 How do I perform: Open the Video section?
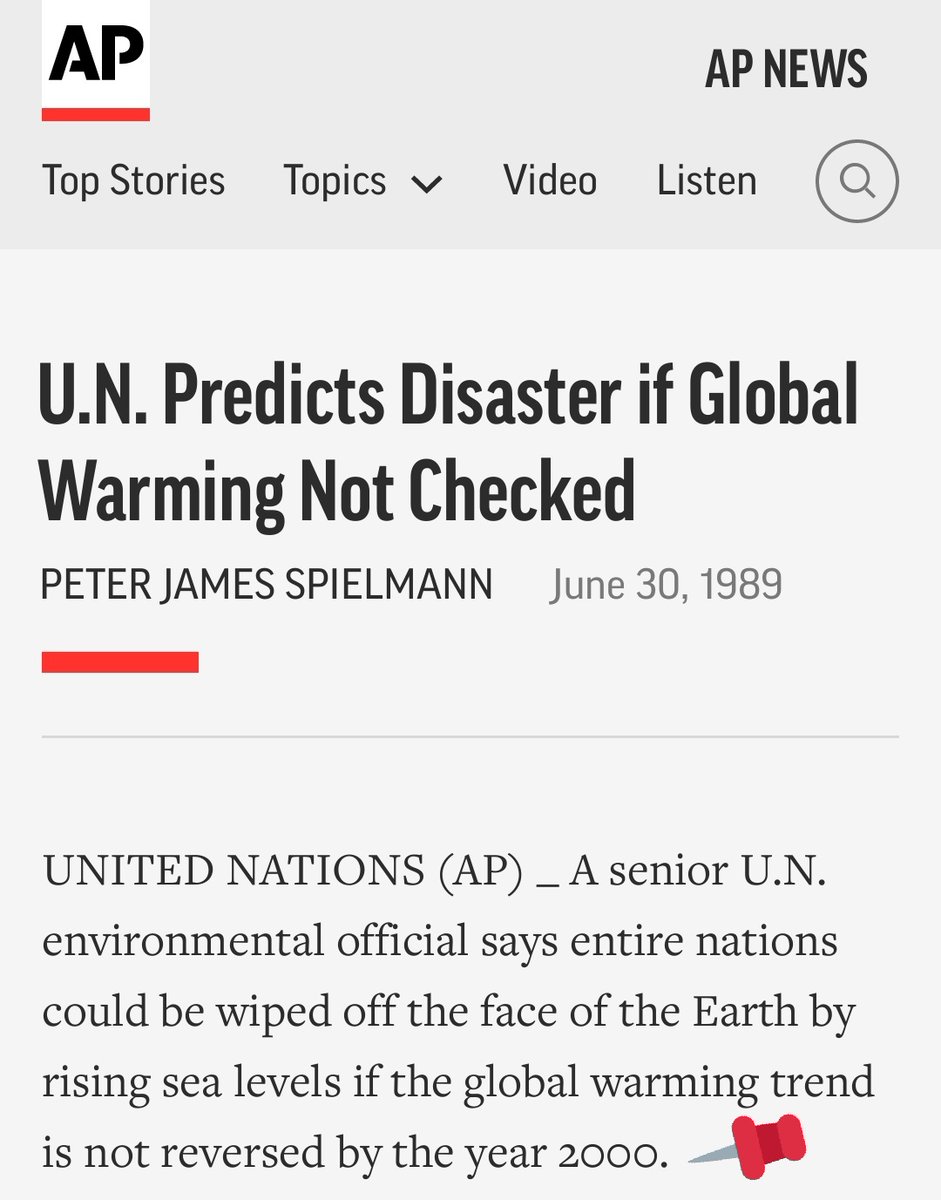click(x=550, y=181)
